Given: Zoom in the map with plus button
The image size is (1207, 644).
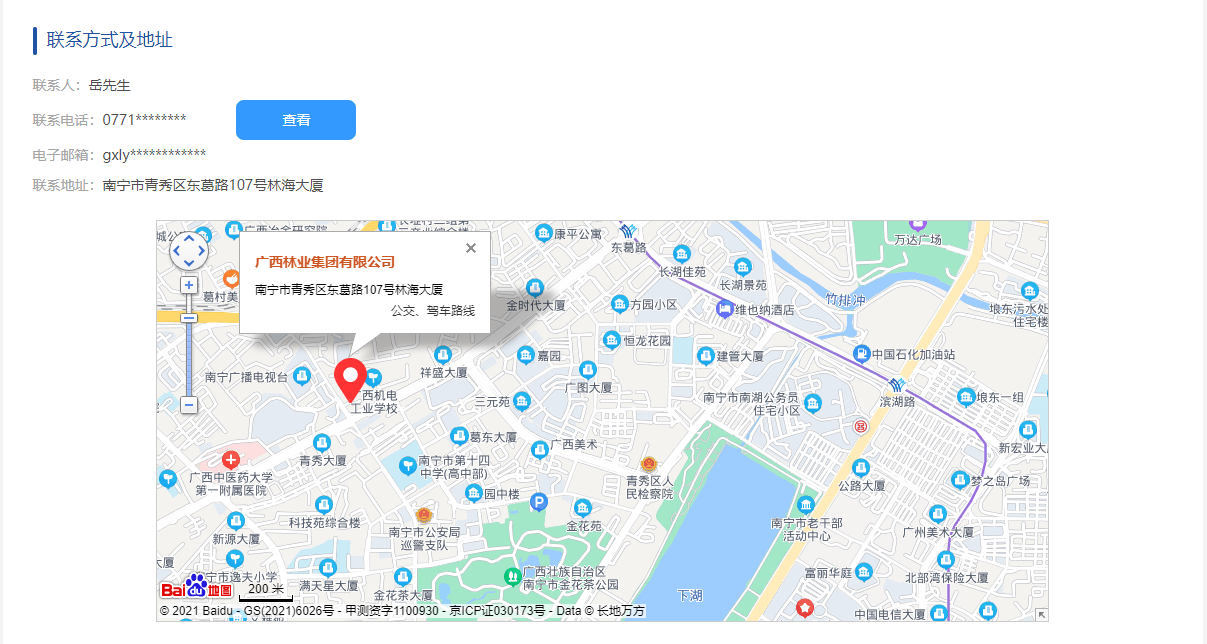Looking at the screenshot, I should click(x=189, y=285).
